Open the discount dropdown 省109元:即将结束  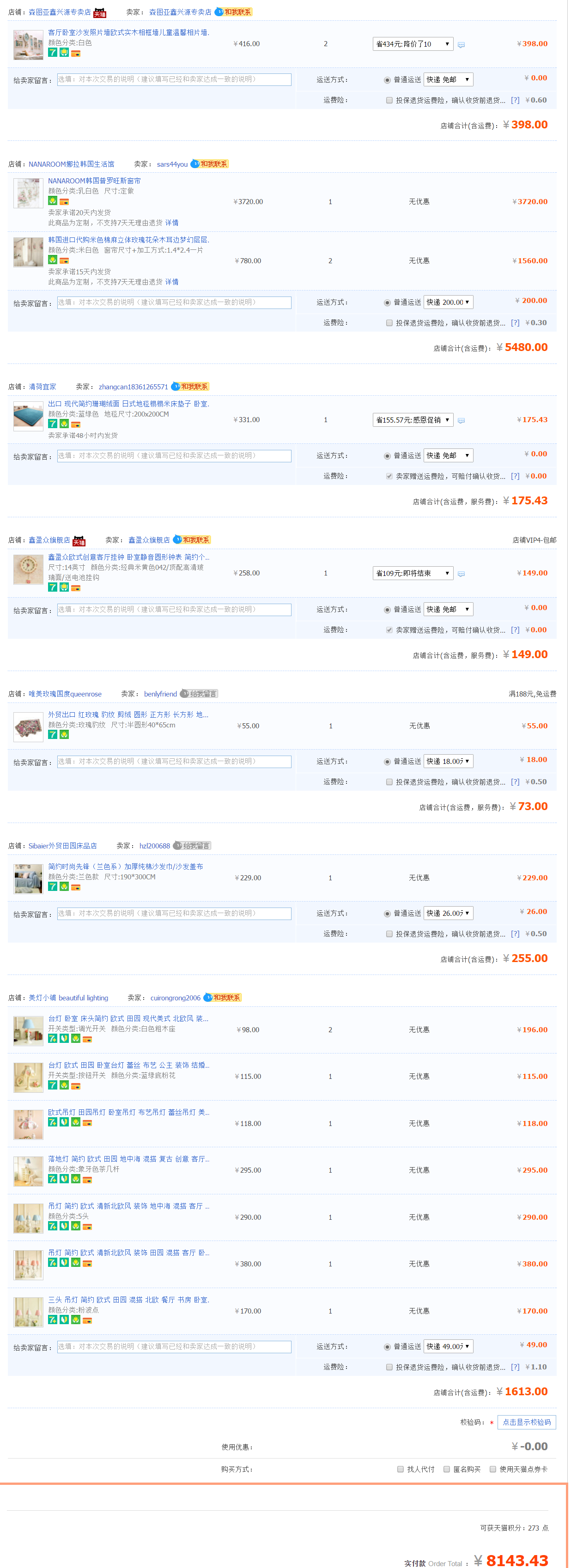pyautogui.click(x=412, y=573)
